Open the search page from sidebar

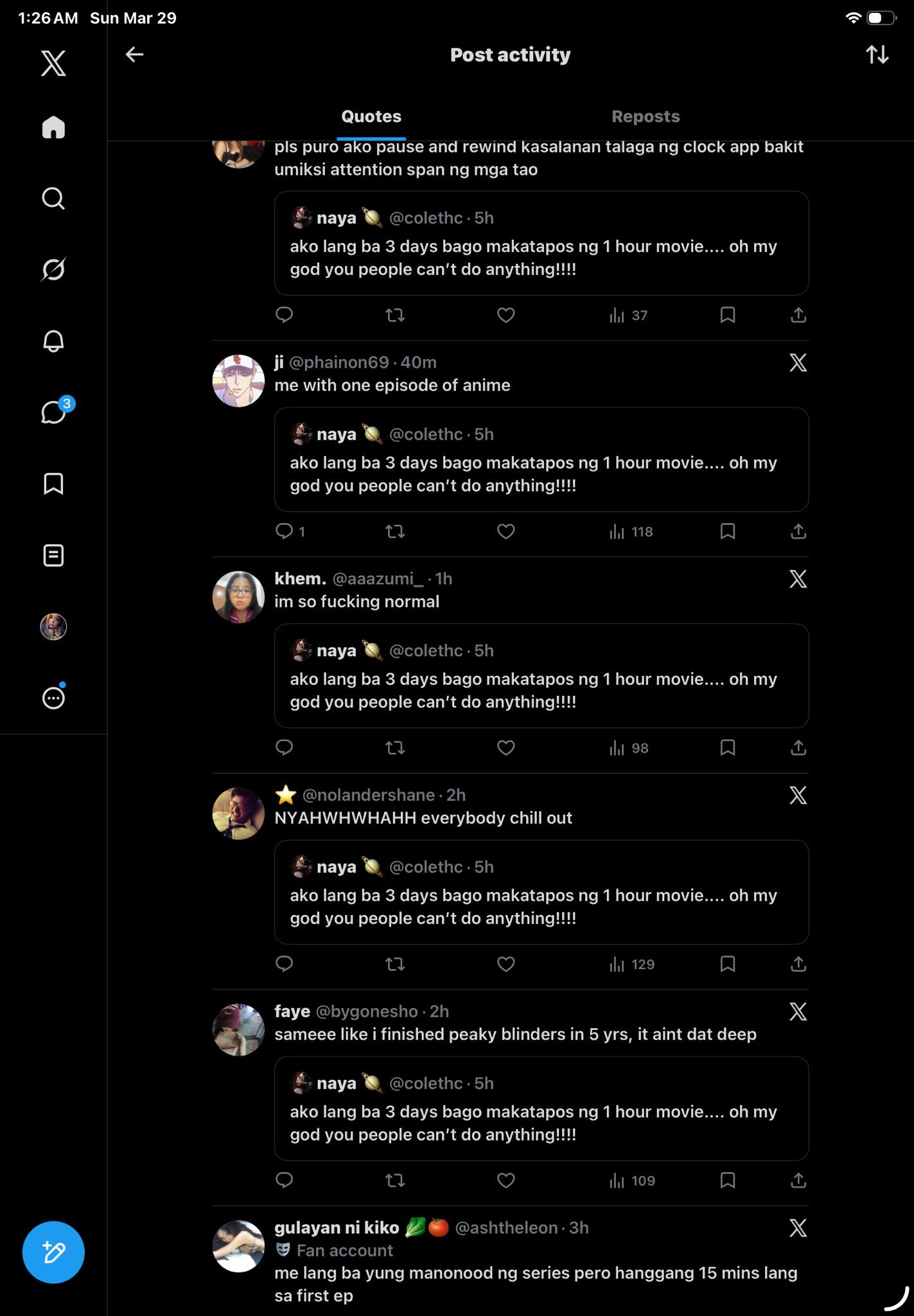coord(53,199)
